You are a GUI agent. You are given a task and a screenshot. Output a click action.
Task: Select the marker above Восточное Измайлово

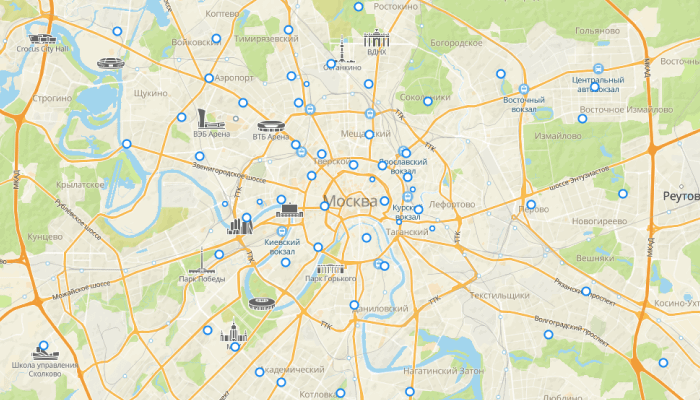point(582,118)
